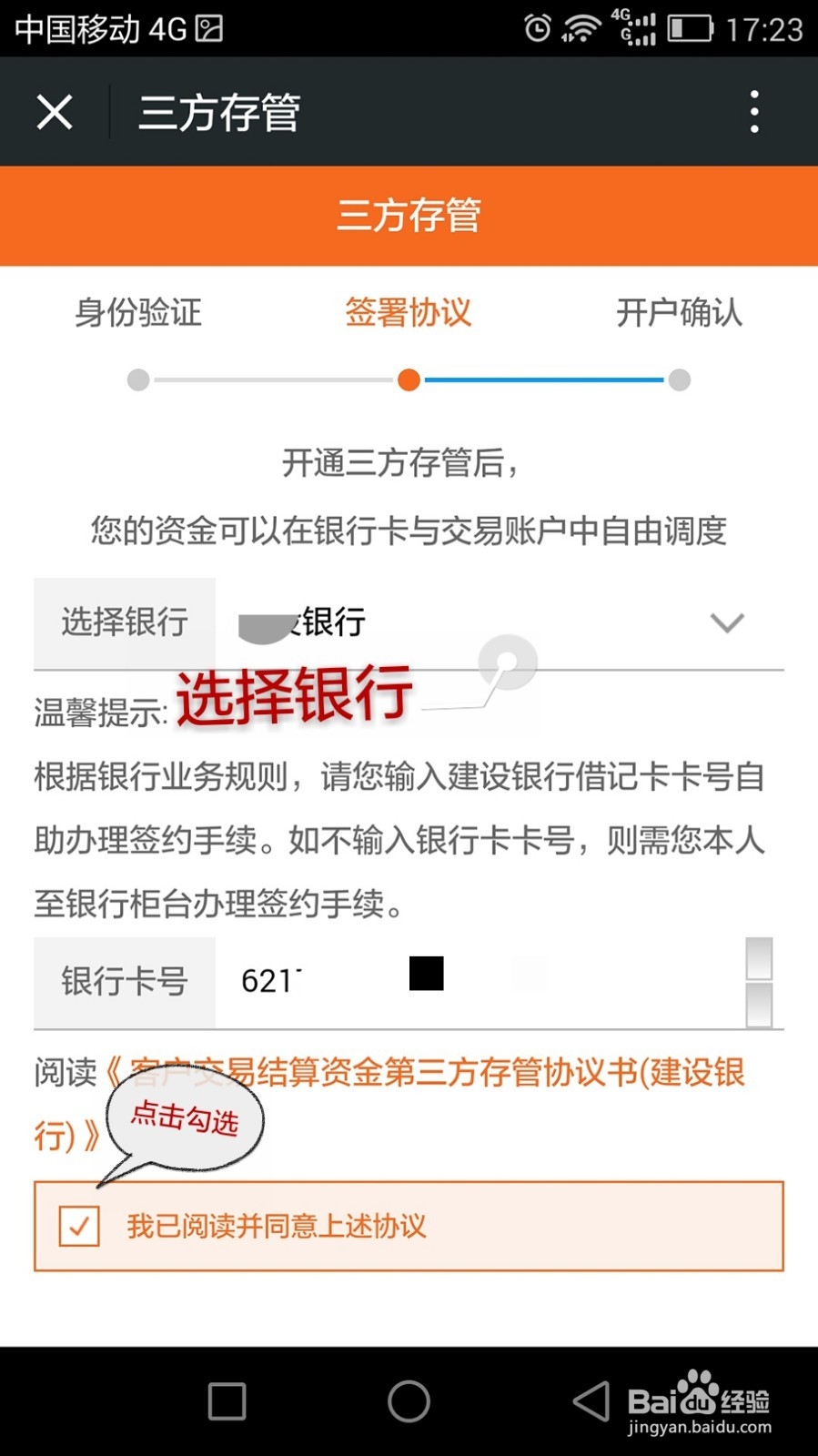Switch to 开户确认 step

(x=680, y=313)
